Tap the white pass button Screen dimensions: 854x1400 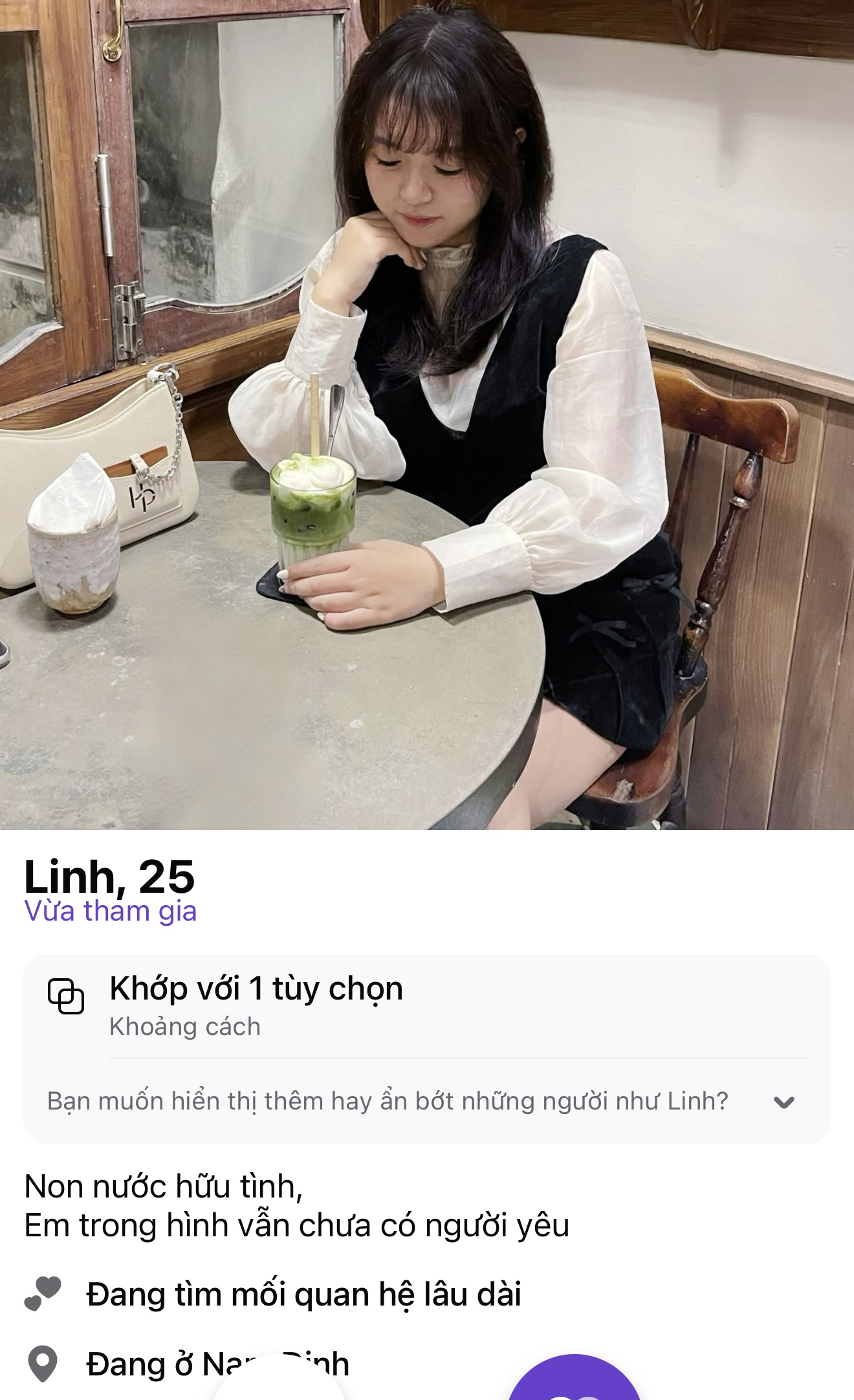278,1383
